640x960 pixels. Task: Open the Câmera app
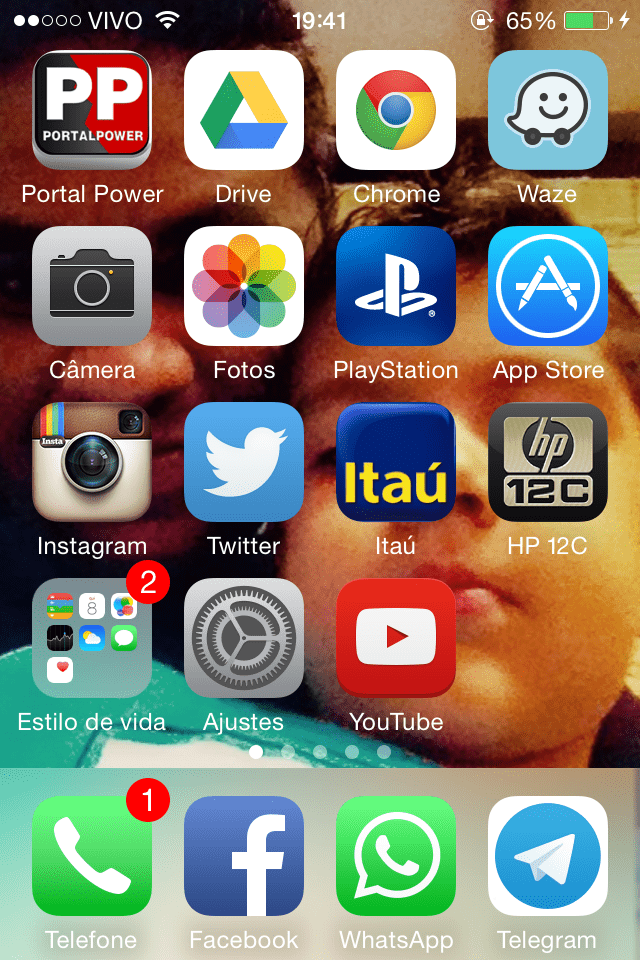pyautogui.click(x=92, y=286)
